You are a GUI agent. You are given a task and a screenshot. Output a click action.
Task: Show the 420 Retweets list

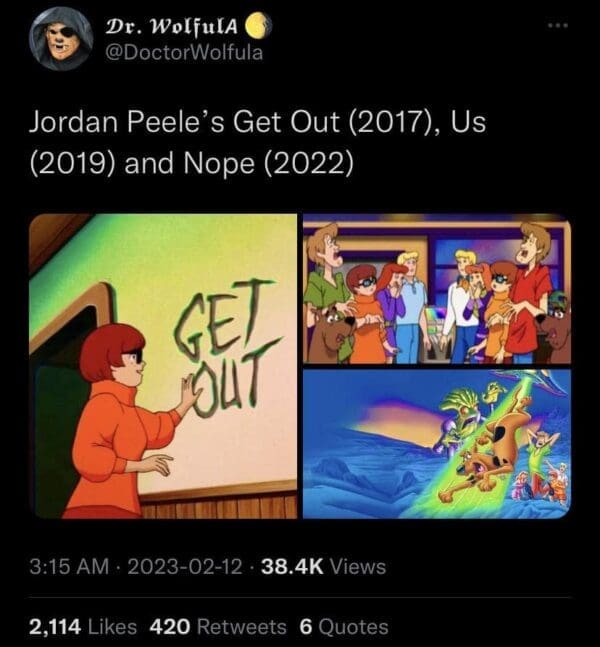tap(216, 627)
